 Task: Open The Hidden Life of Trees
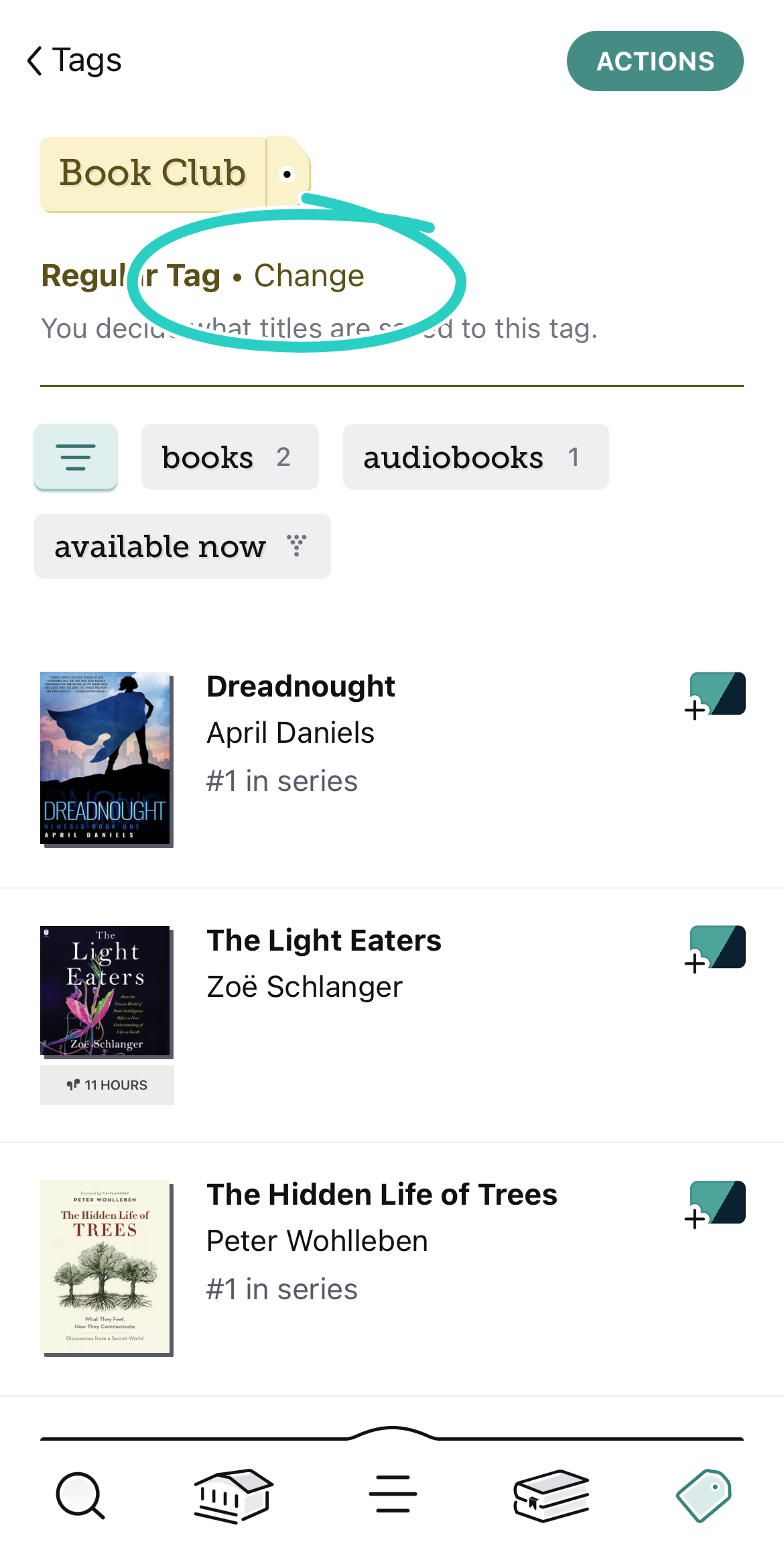[381, 1195]
